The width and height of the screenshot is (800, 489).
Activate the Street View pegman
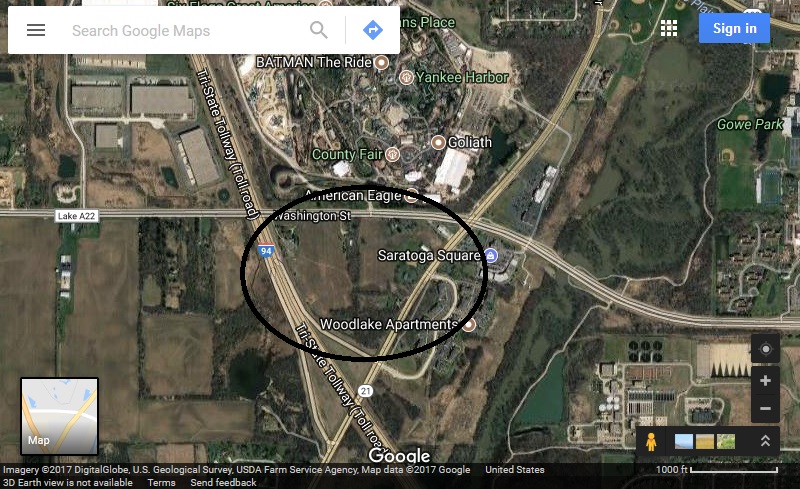click(651, 441)
